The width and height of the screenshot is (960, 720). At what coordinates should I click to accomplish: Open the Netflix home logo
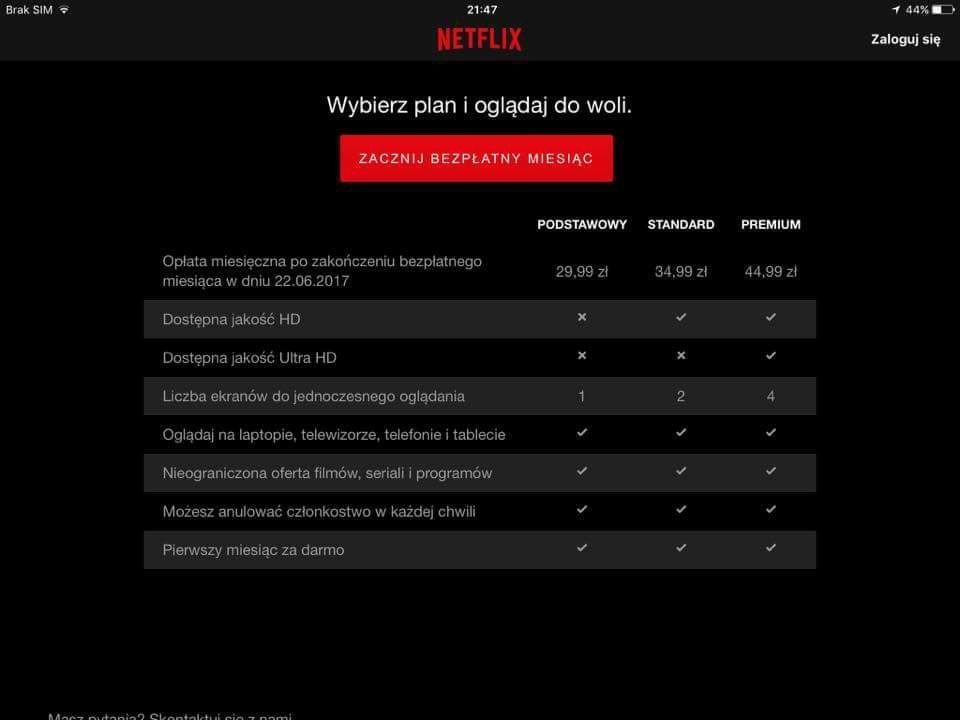click(x=479, y=40)
